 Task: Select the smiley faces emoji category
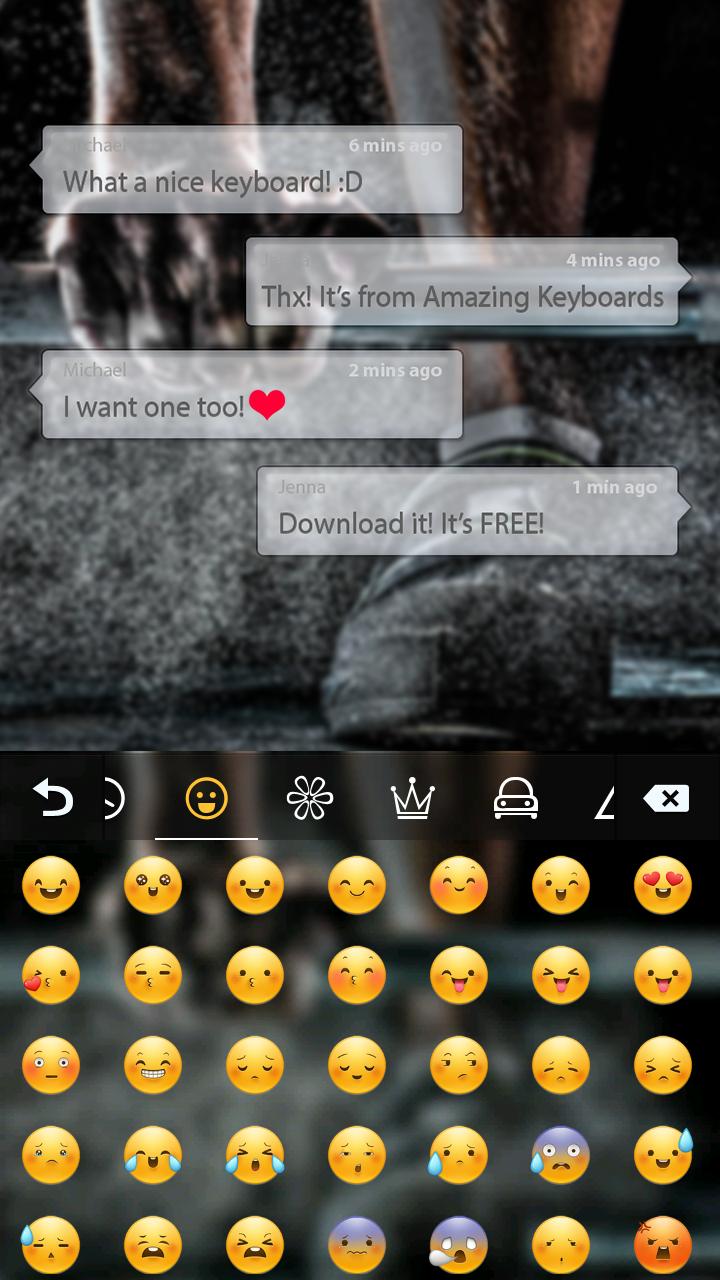click(207, 798)
